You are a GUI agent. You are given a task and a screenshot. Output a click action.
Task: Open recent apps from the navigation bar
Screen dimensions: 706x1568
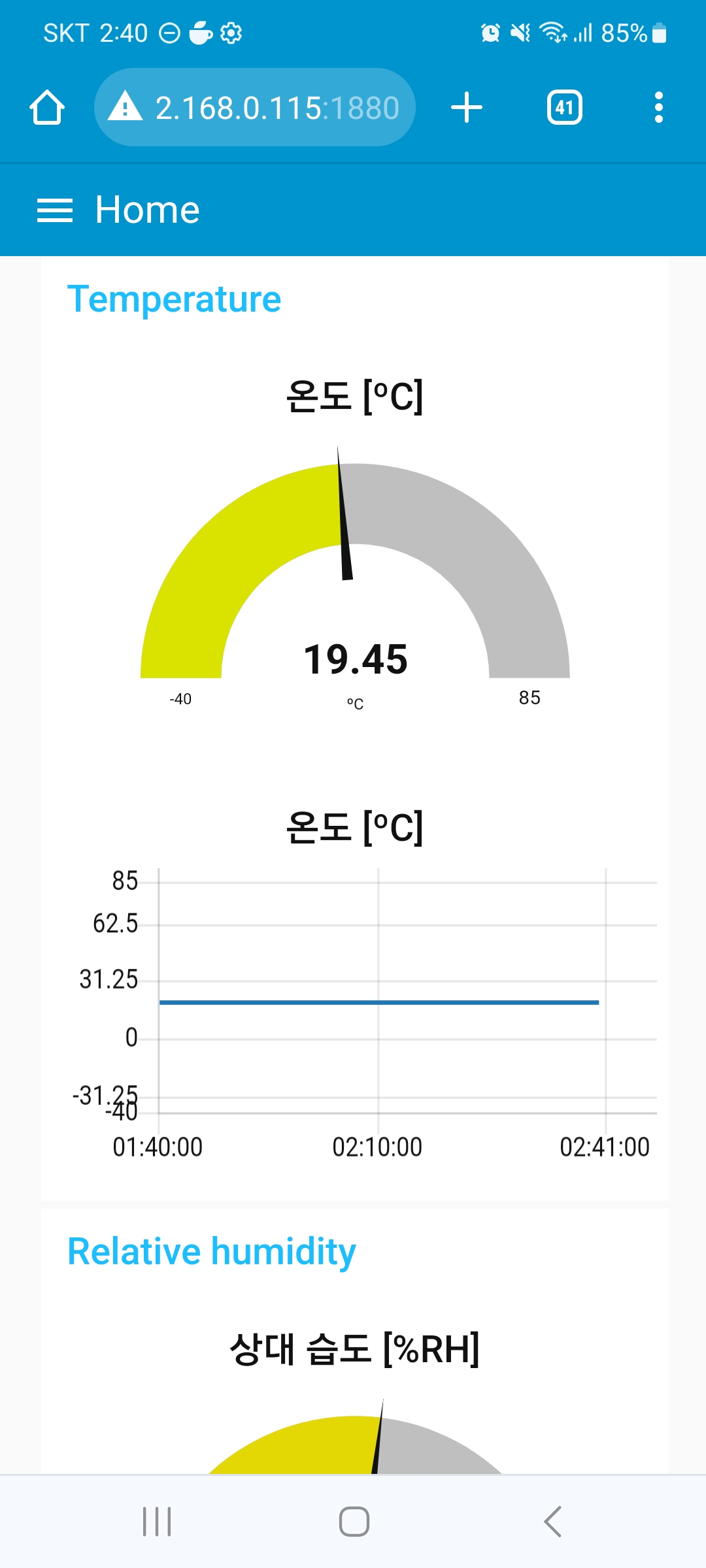[x=157, y=1522]
